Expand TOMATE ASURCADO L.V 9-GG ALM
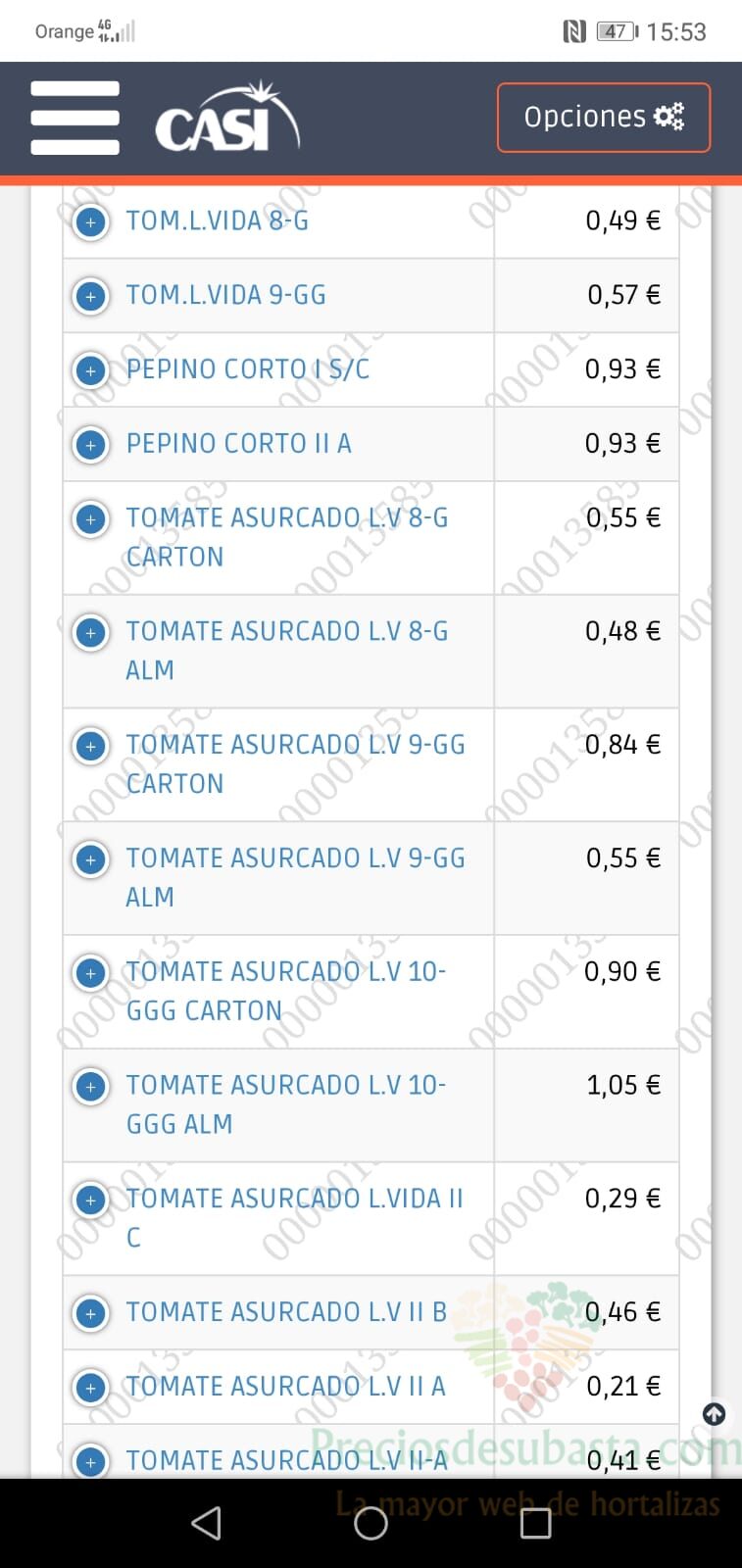This screenshot has height=1568, width=742. [x=91, y=859]
